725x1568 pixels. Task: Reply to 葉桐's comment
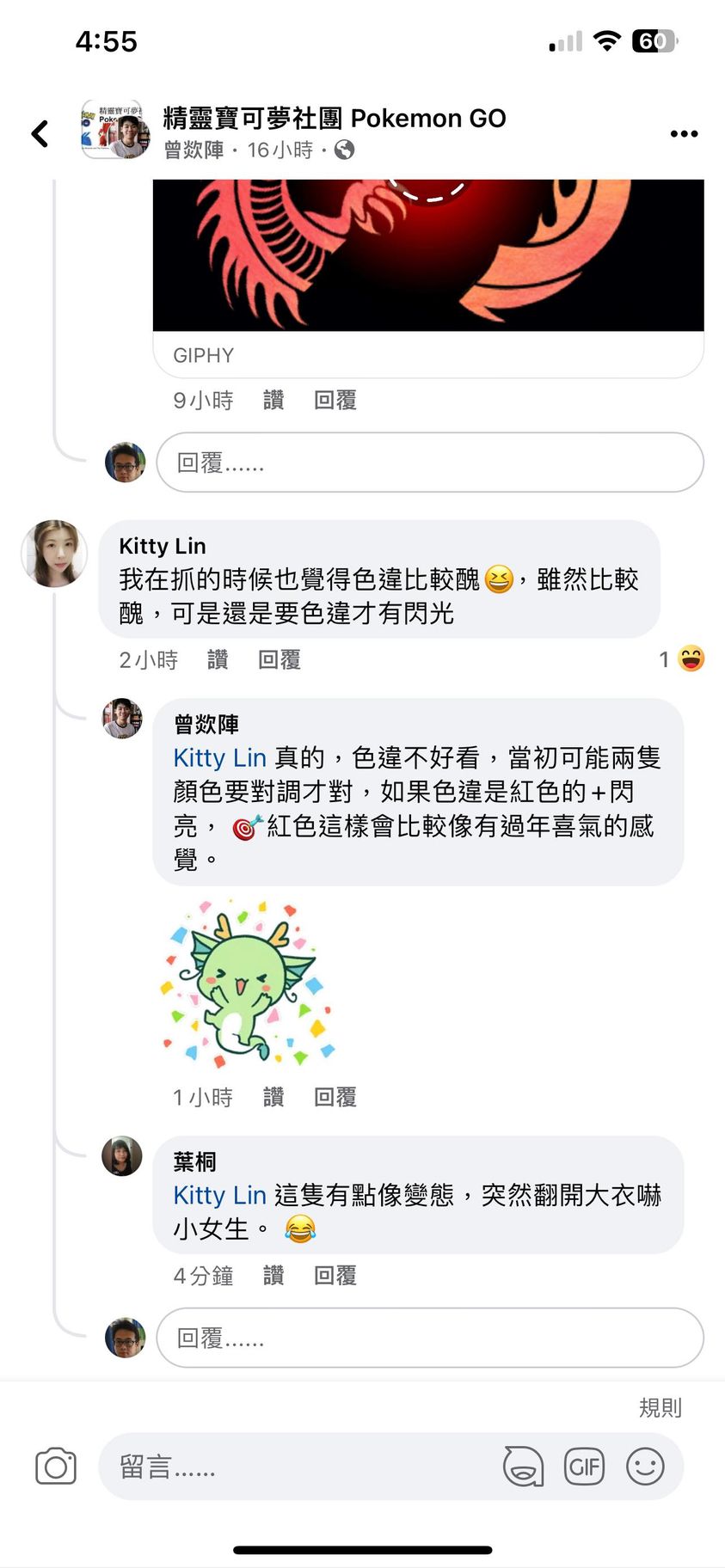tap(335, 1277)
